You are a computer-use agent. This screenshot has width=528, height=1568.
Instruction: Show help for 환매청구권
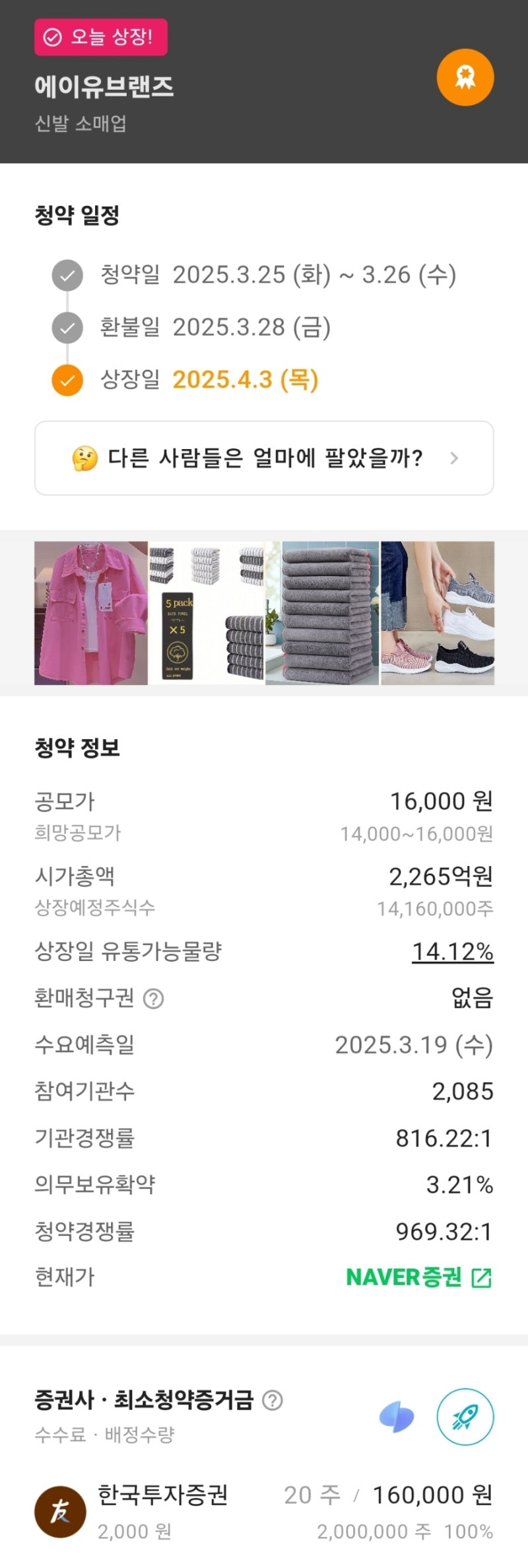point(154,999)
